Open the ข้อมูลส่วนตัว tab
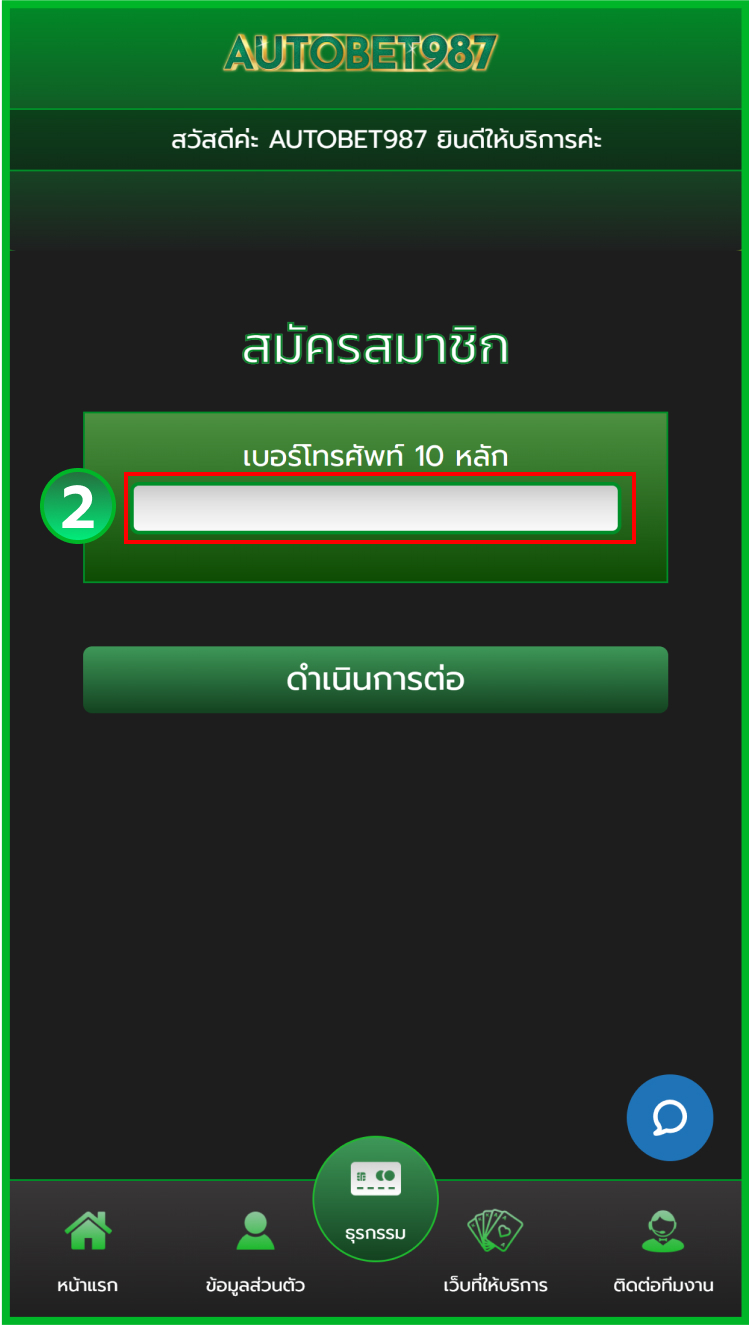This screenshot has width=749, height=1325. coord(254,1248)
